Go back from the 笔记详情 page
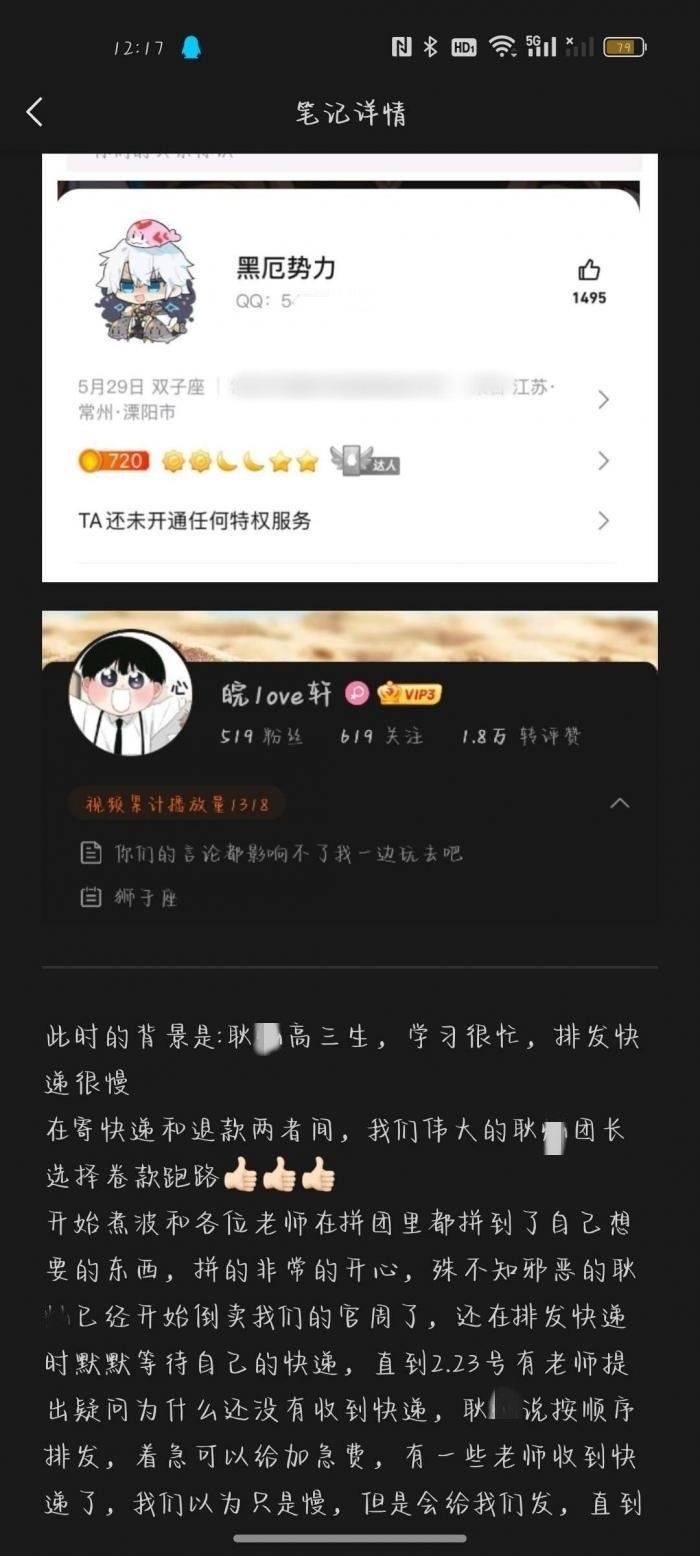Screen dimensions: 700x1556 point(35,112)
